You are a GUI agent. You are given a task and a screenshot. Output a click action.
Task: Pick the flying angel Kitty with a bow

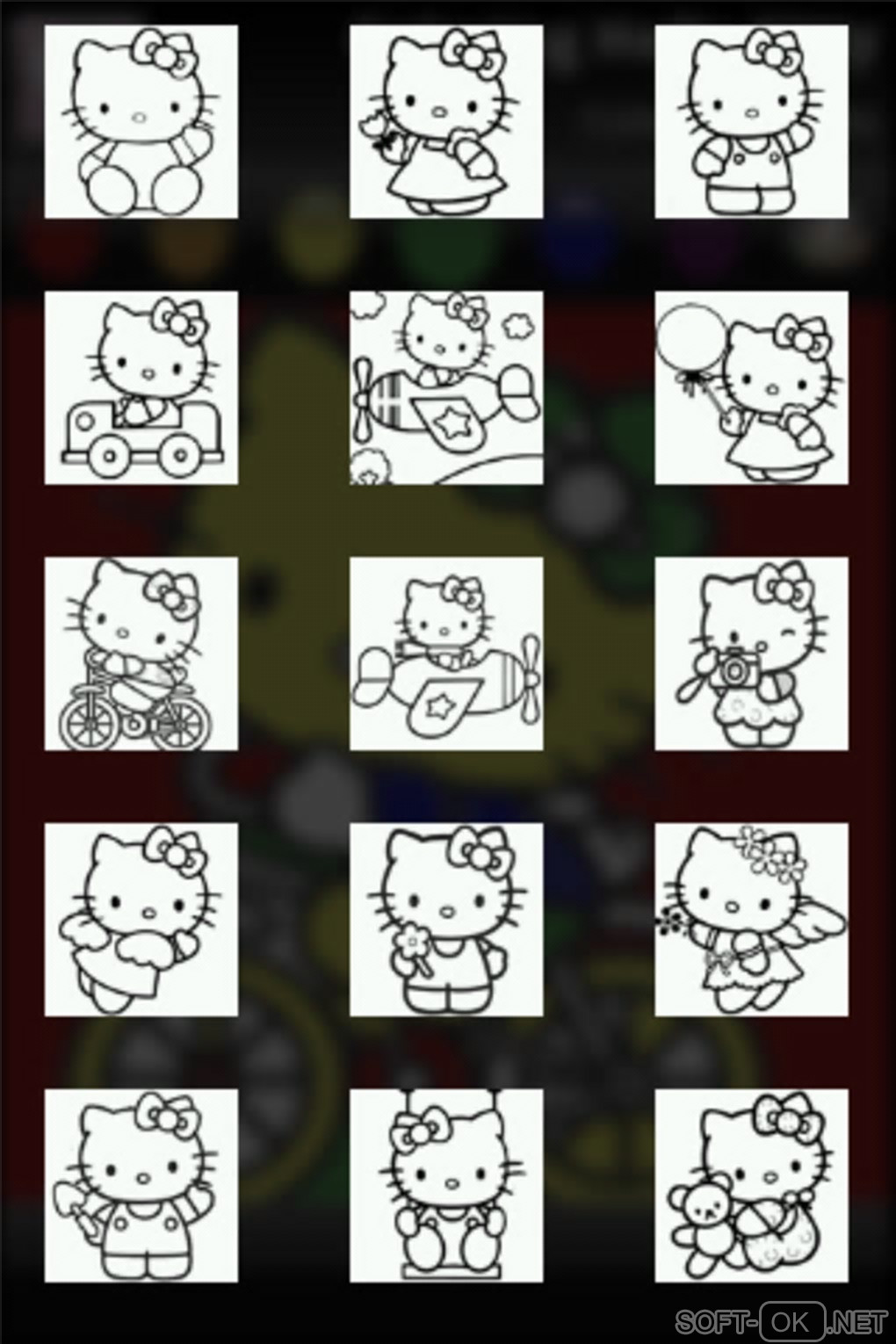[141, 920]
